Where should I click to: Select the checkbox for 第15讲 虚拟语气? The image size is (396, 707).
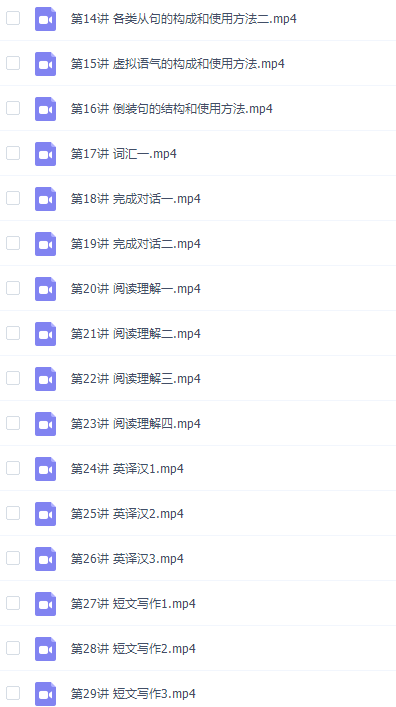click(13, 63)
